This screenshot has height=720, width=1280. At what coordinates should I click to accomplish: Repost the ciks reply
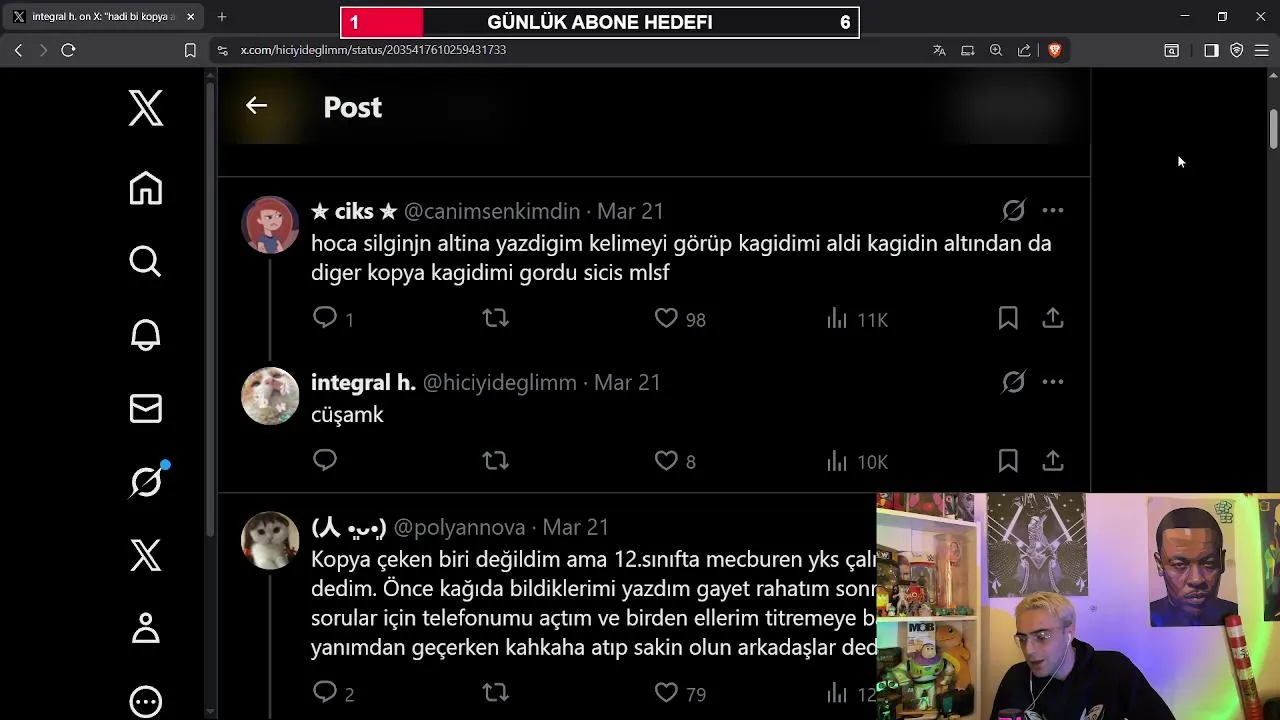(x=495, y=318)
